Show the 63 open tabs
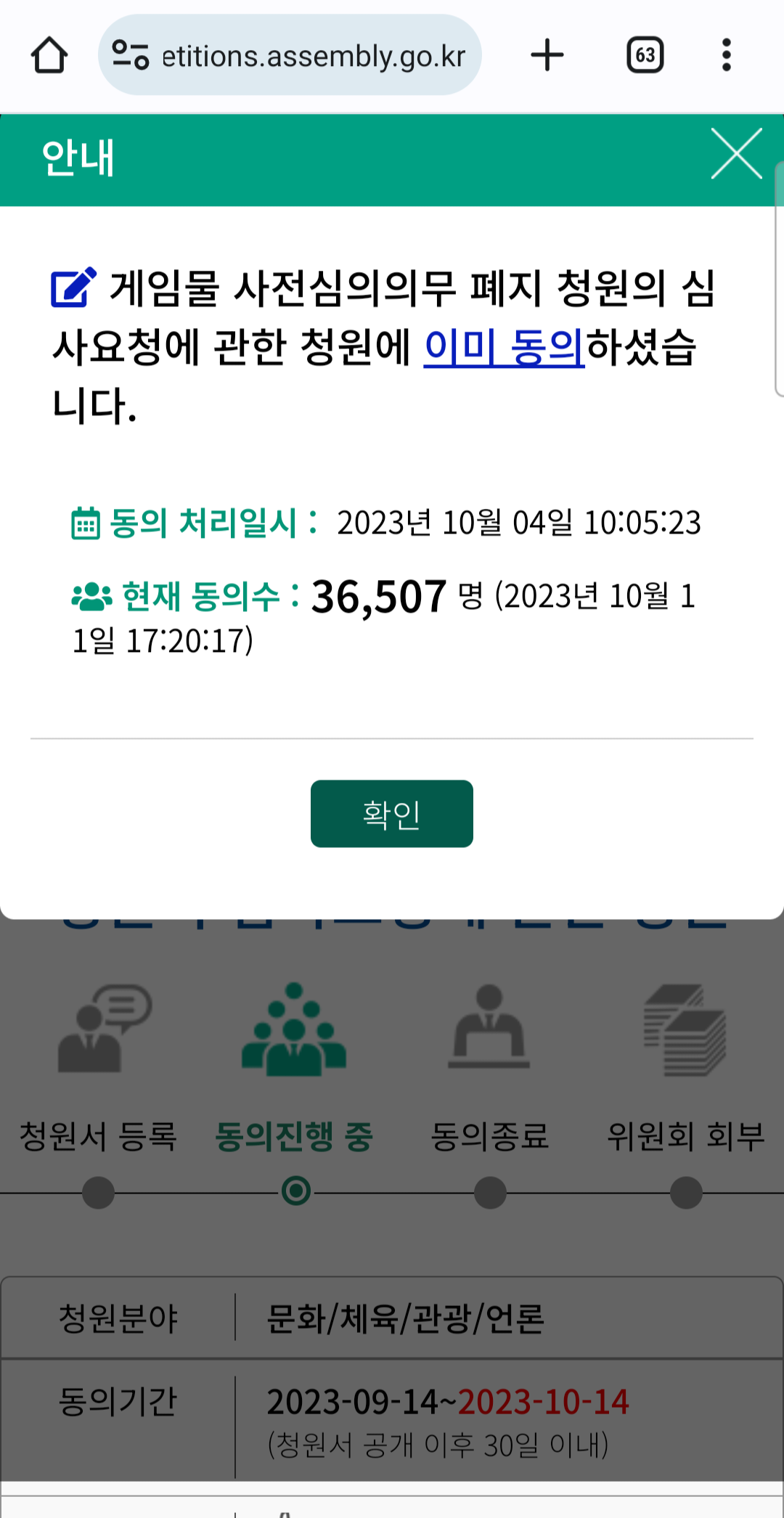 [x=645, y=55]
